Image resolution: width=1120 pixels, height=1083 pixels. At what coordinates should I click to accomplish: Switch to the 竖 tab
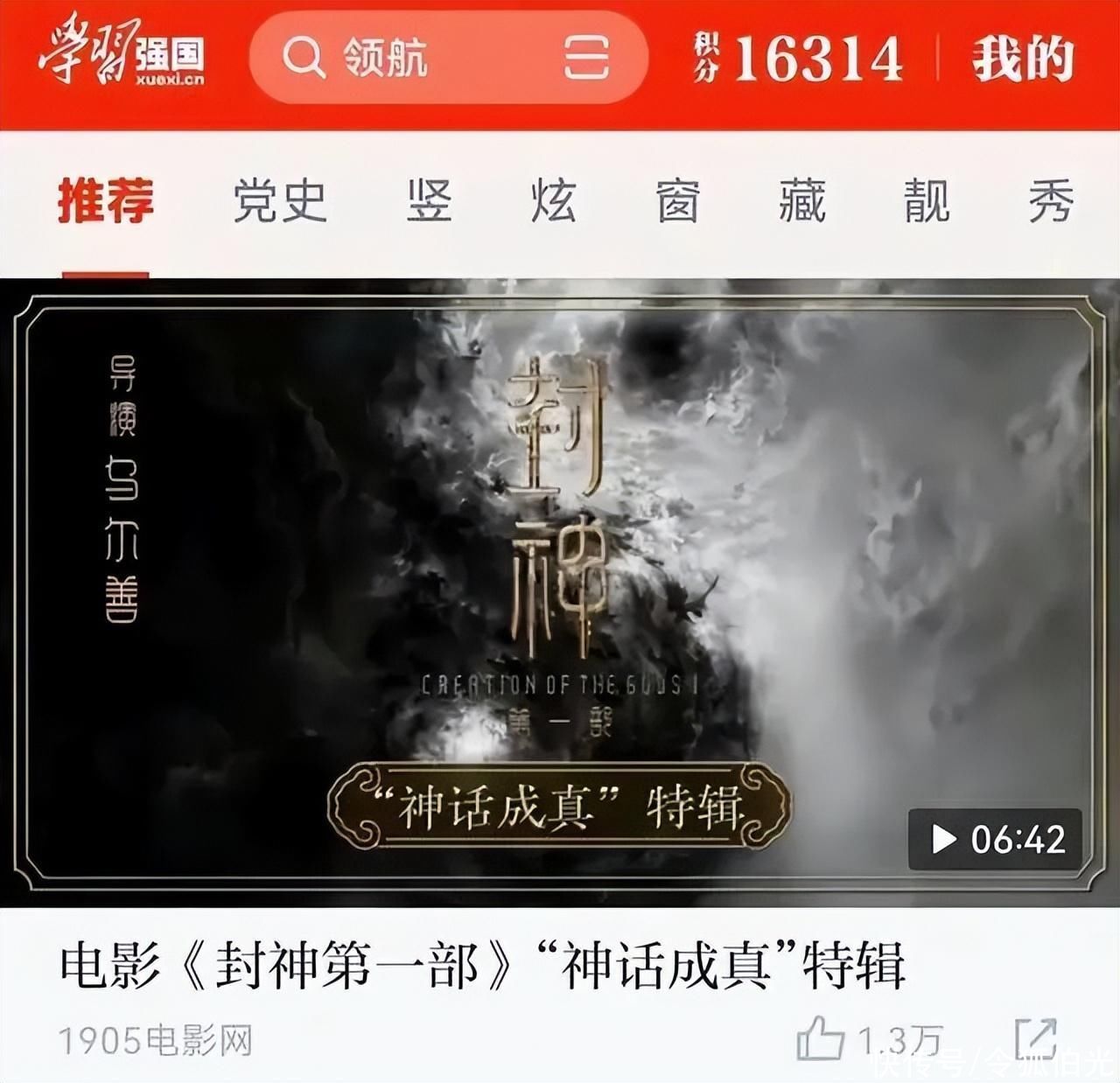tap(430, 202)
